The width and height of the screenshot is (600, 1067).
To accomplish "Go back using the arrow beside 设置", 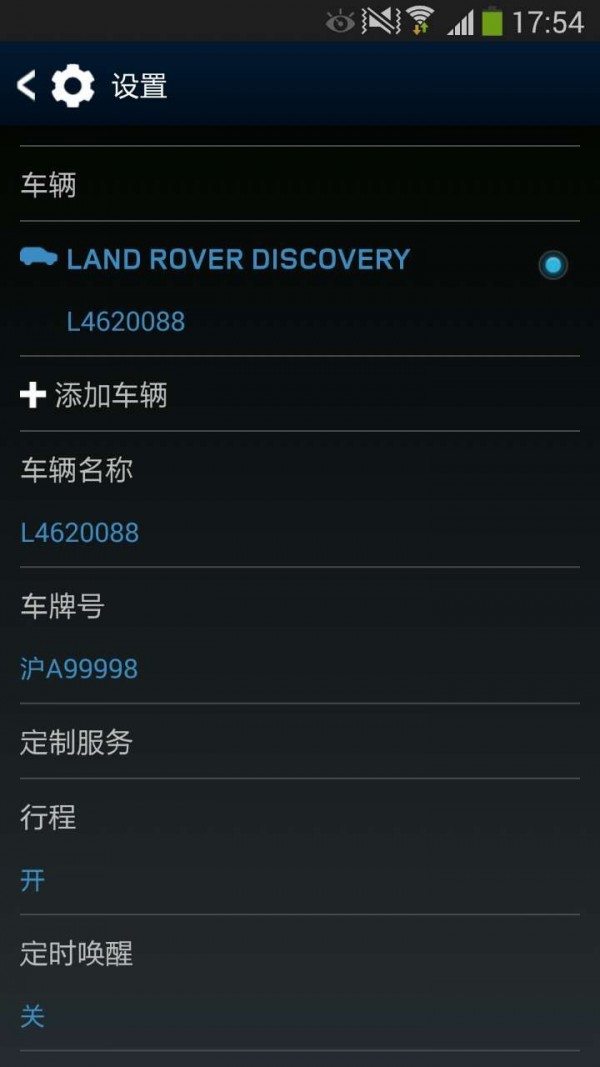I will point(27,86).
